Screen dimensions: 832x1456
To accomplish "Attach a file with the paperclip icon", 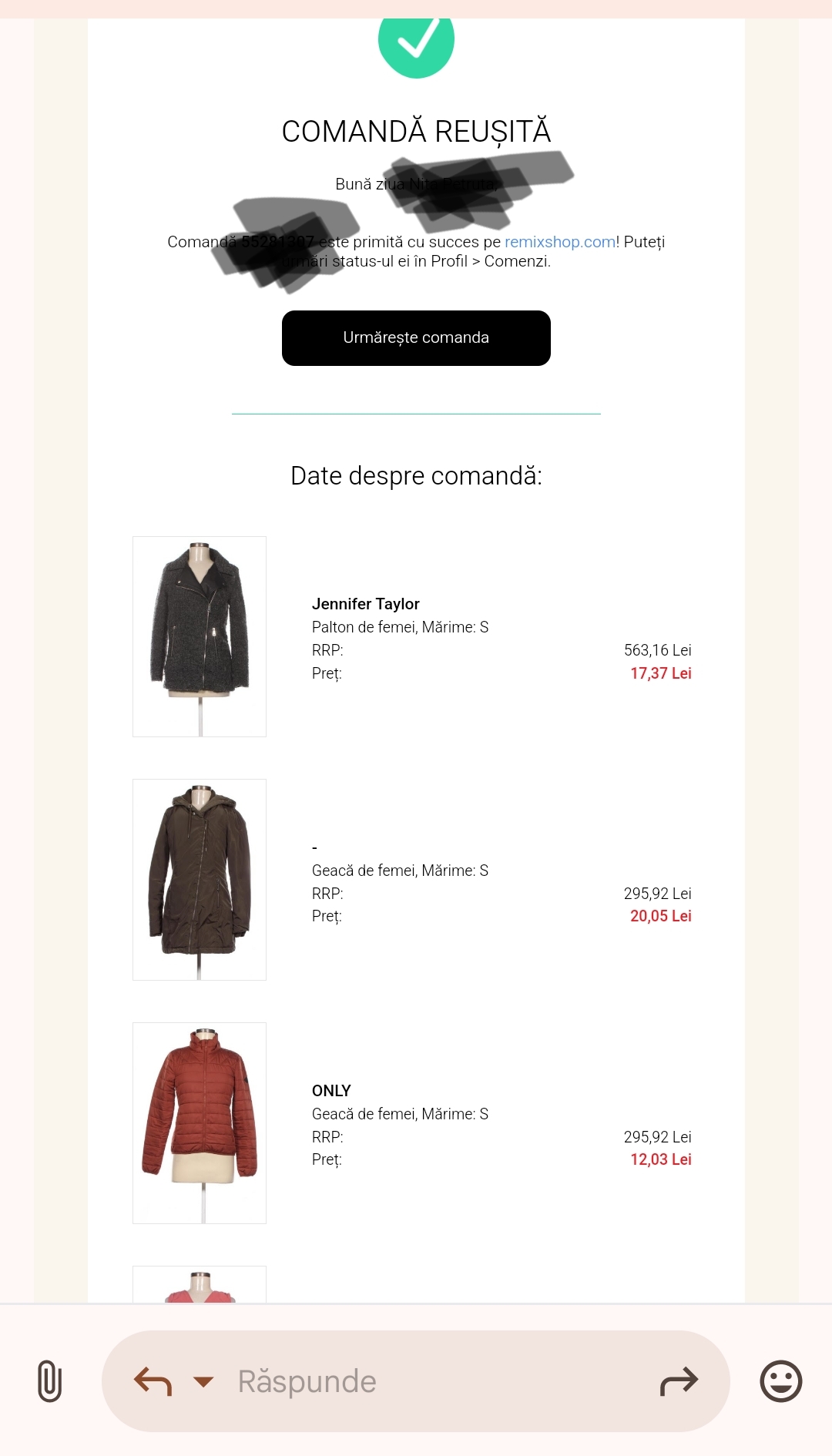I will point(50,1381).
